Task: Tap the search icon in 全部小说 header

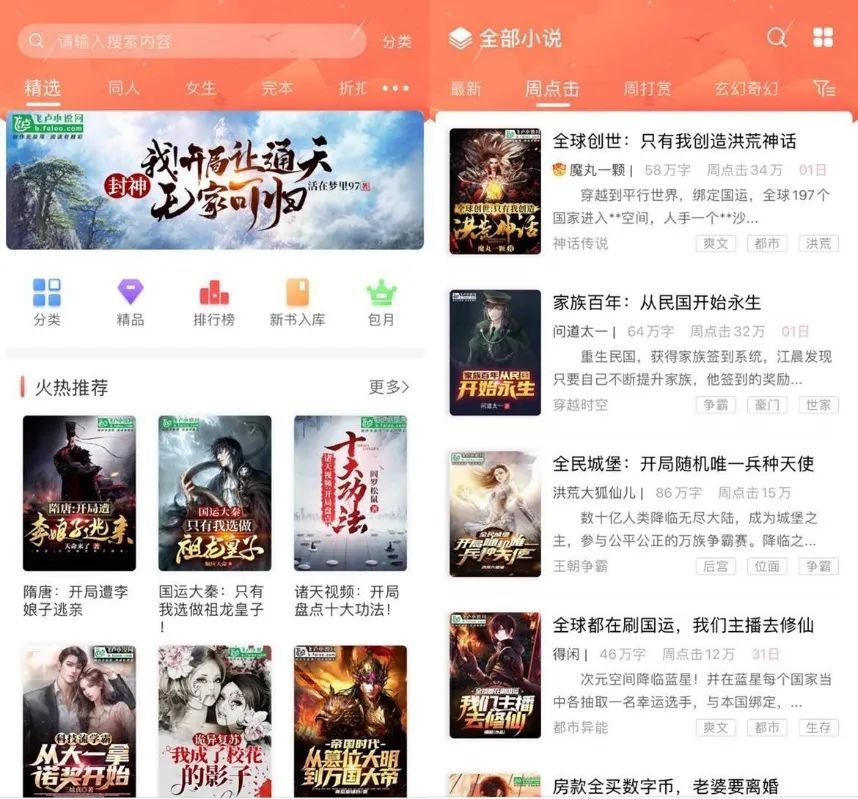Action: (777, 38)
